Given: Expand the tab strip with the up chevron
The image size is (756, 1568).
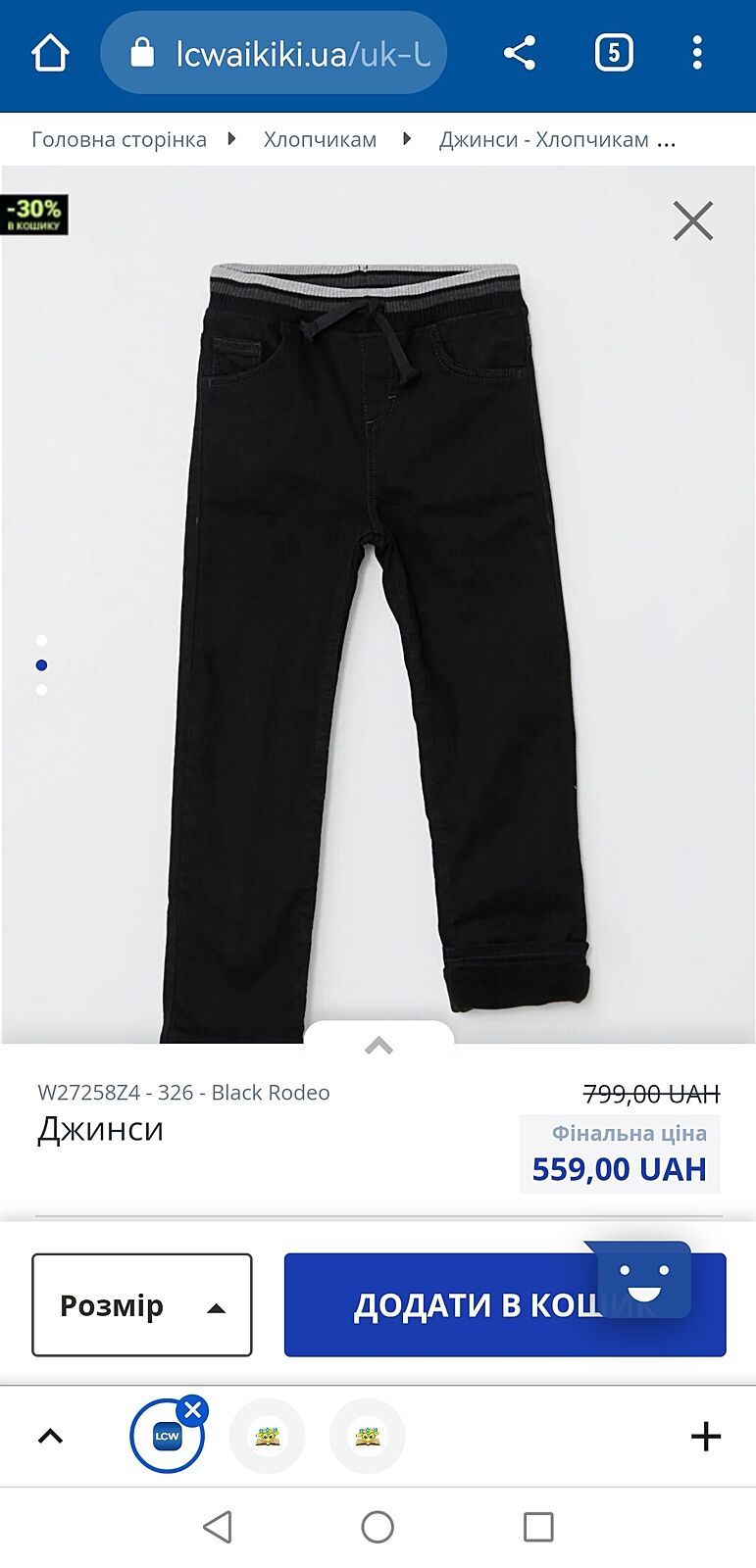Looking at the screenshot, I should [x=50, y=1437].
